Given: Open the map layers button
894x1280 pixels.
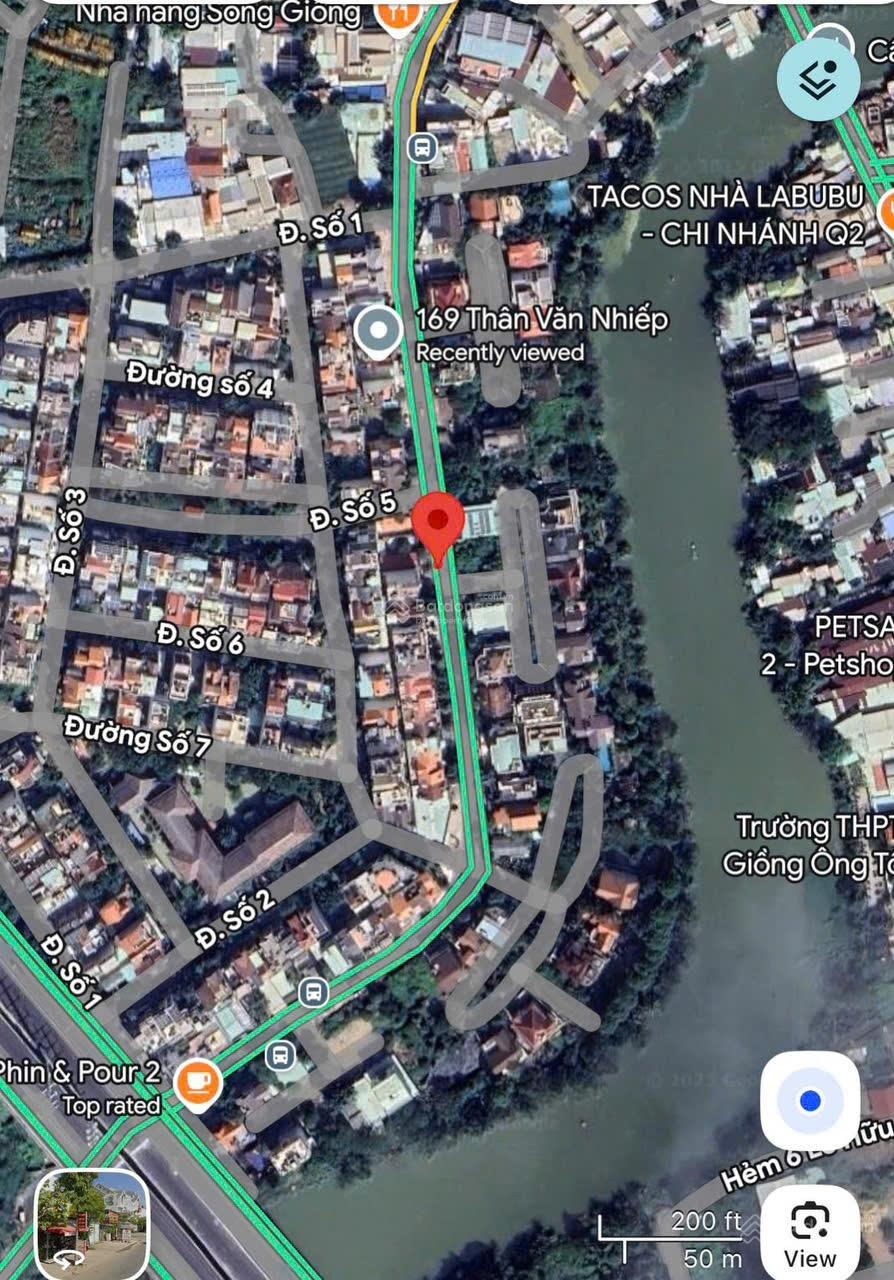Looking at the screenshot, I should 818,79.
